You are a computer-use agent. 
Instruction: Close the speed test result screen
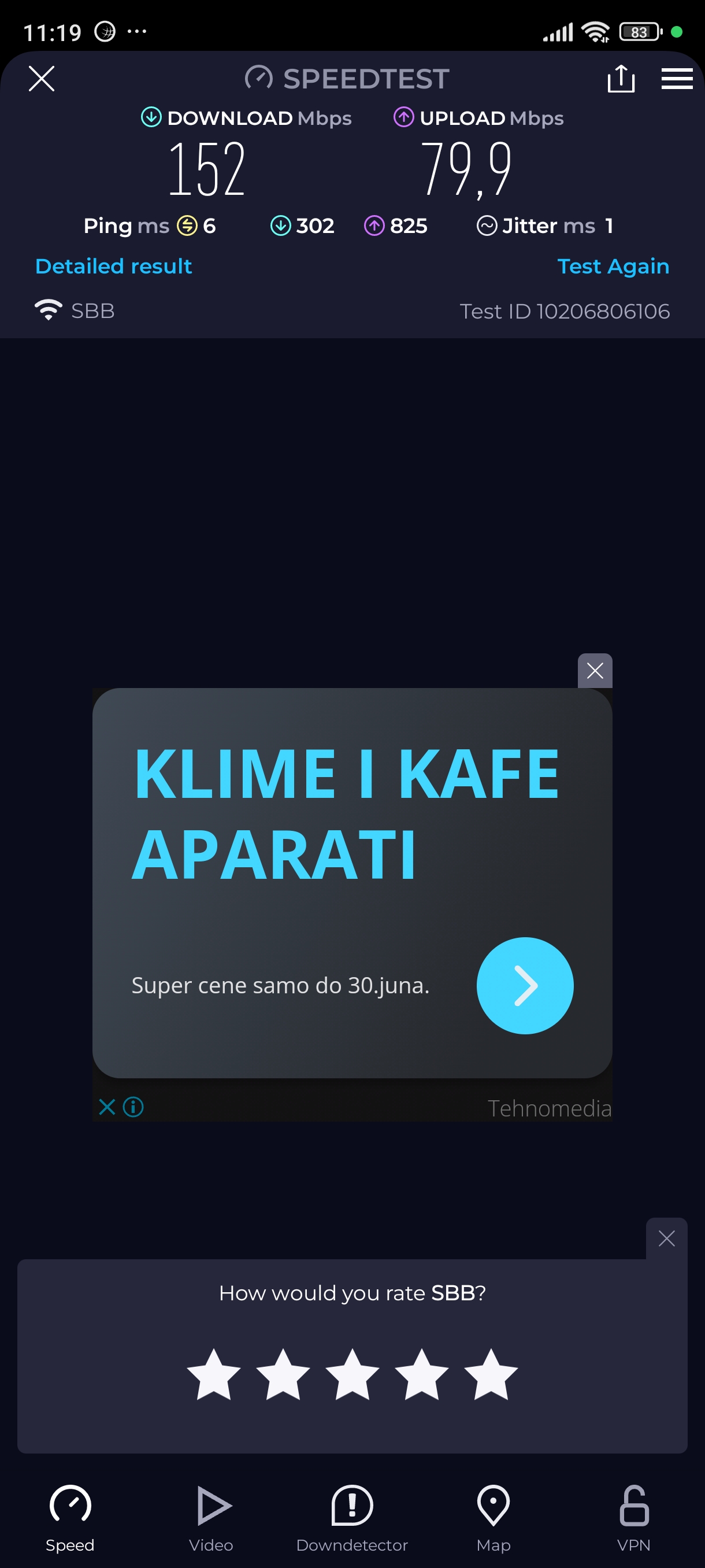(42, 79)
